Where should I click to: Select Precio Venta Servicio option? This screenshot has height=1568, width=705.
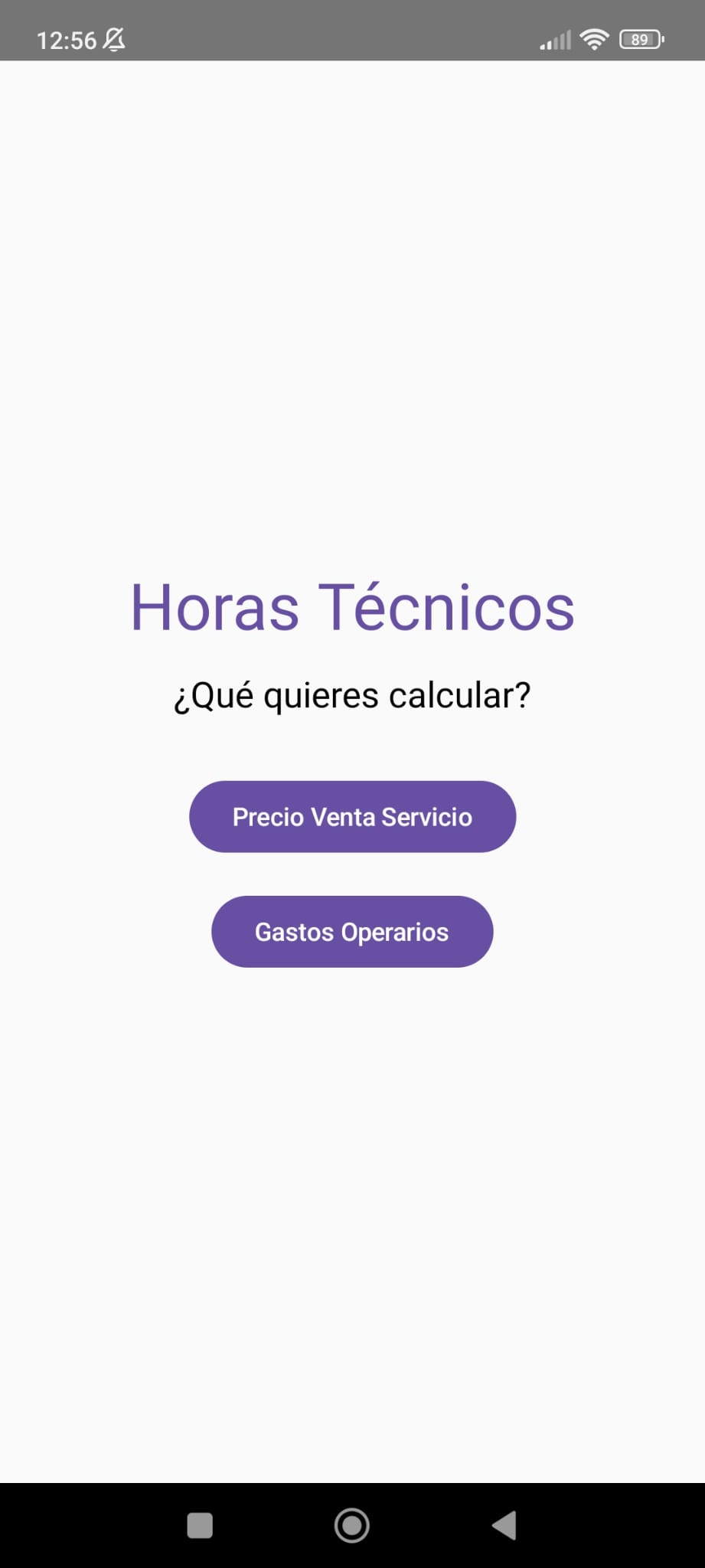point(352,816)
